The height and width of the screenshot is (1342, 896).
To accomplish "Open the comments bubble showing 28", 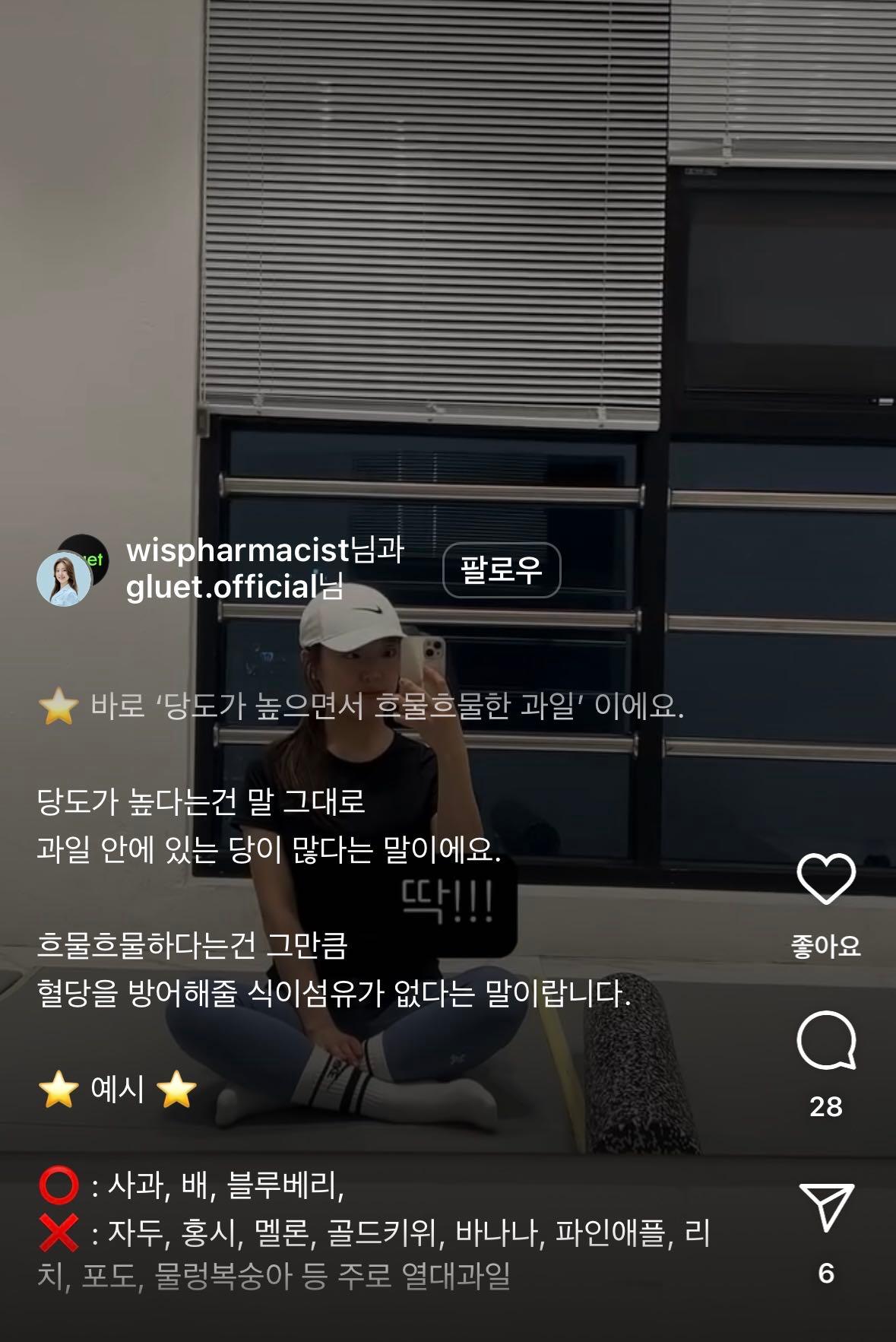I will tap(825, 1040).
